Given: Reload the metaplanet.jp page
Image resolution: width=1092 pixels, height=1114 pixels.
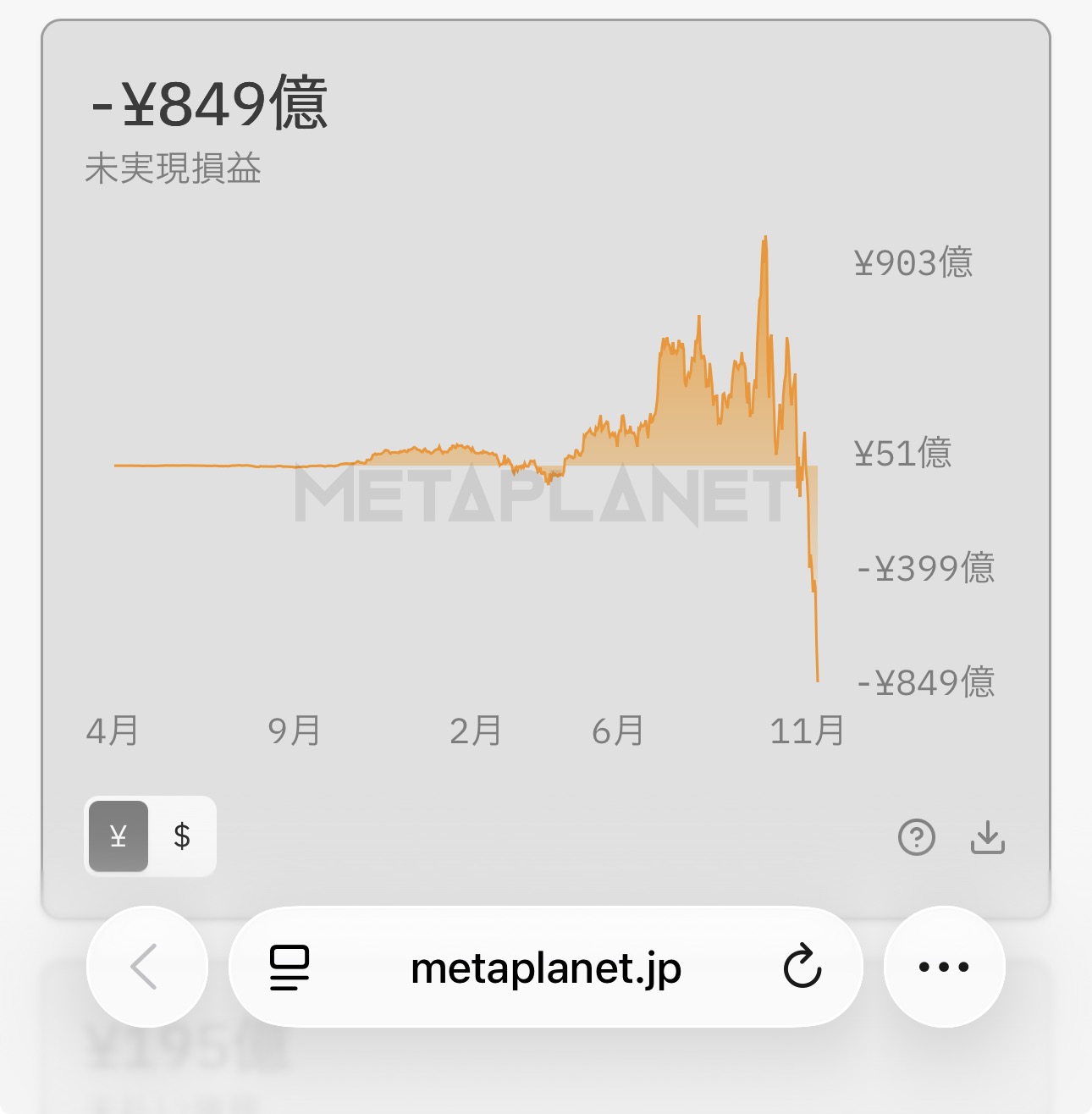Looking at the screenshot, I should coord(802,968).
